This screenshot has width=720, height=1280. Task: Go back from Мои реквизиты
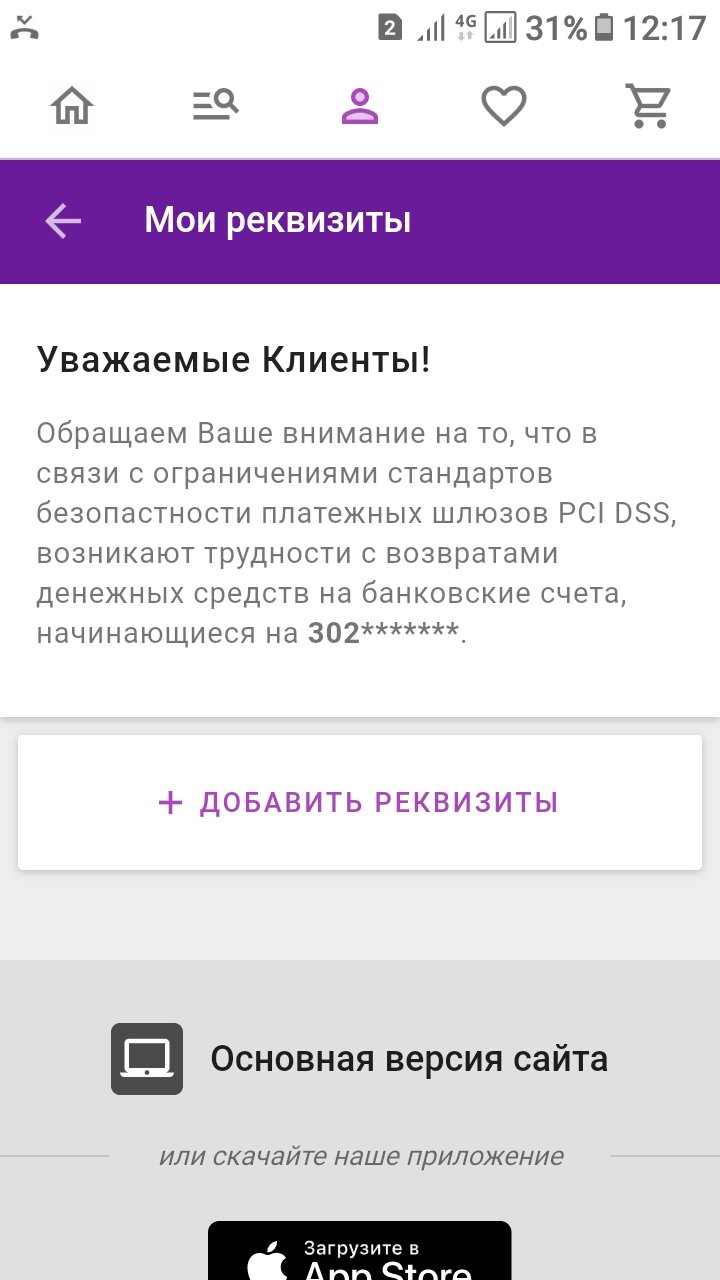63,220
